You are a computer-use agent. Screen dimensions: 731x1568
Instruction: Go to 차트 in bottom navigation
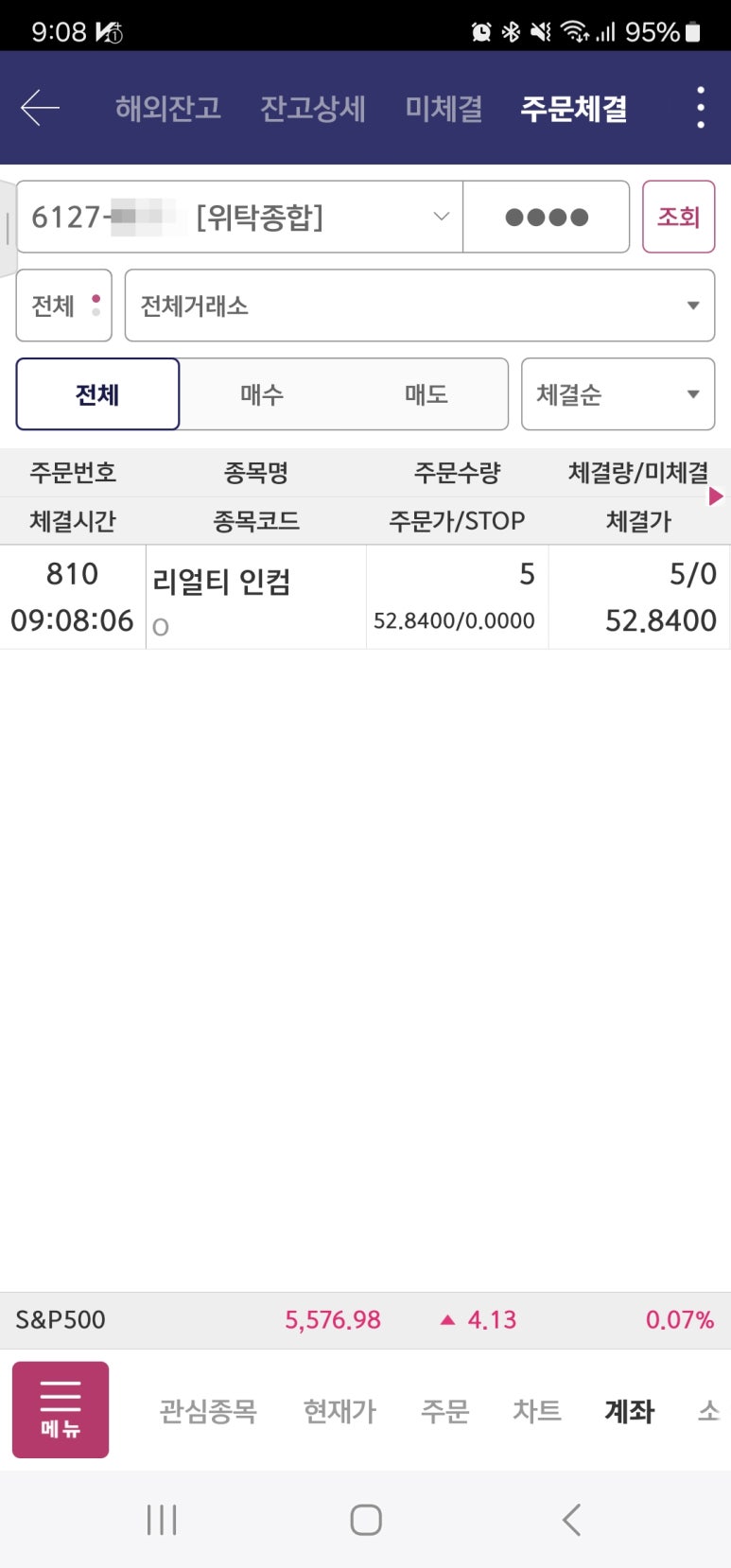point(536,1411)
